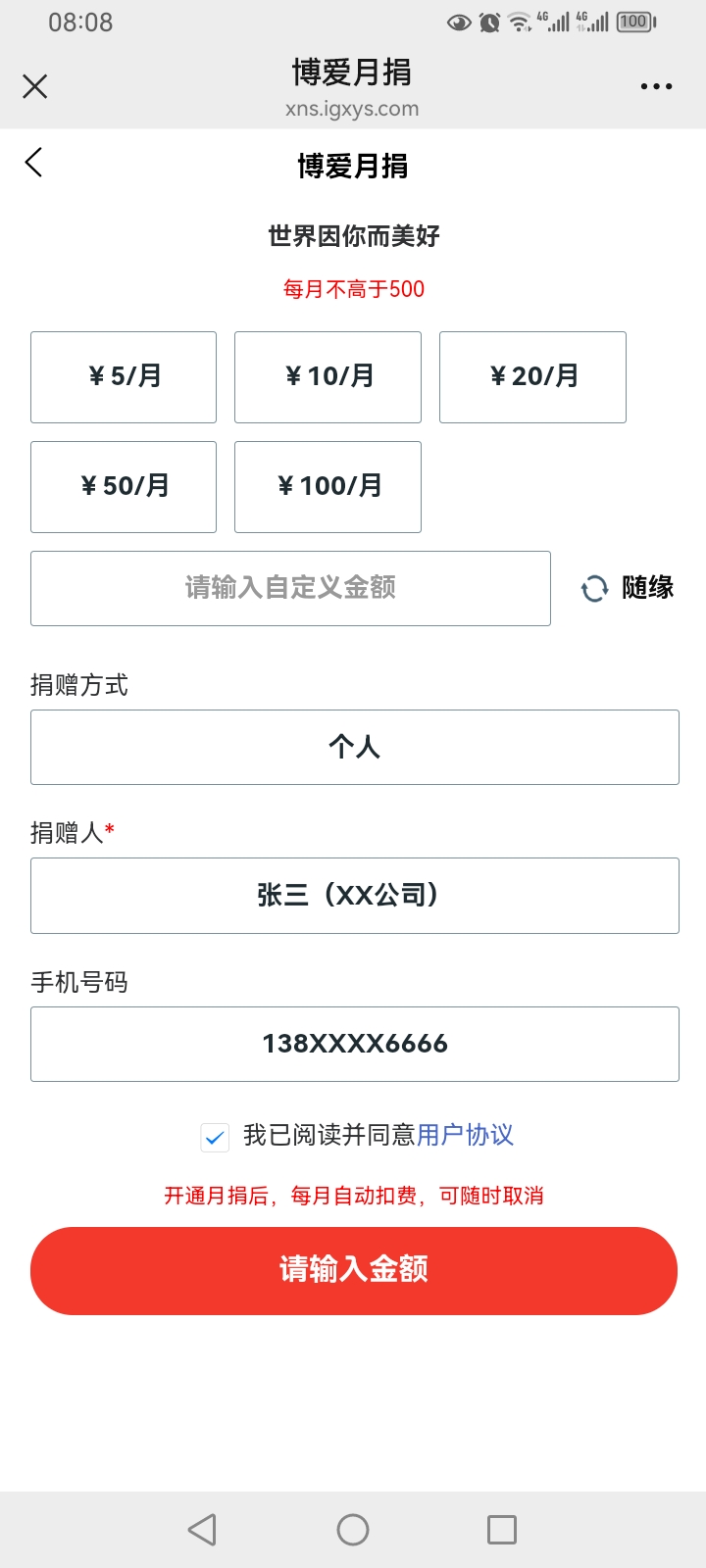
Task: Tap the 手机号码 phone number field
Action: click(355, 1044)
